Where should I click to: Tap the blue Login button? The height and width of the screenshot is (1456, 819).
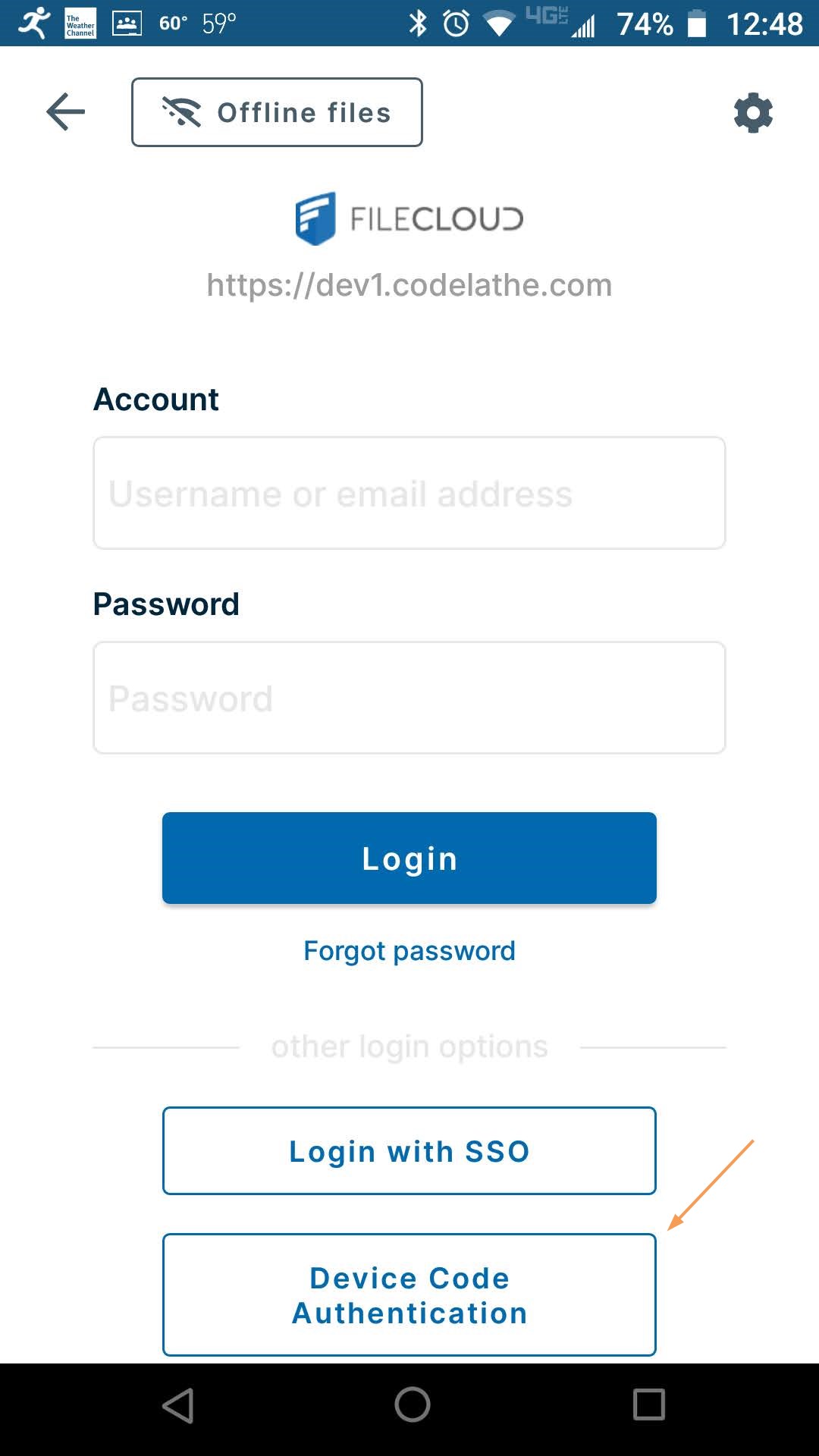point(409,858)
